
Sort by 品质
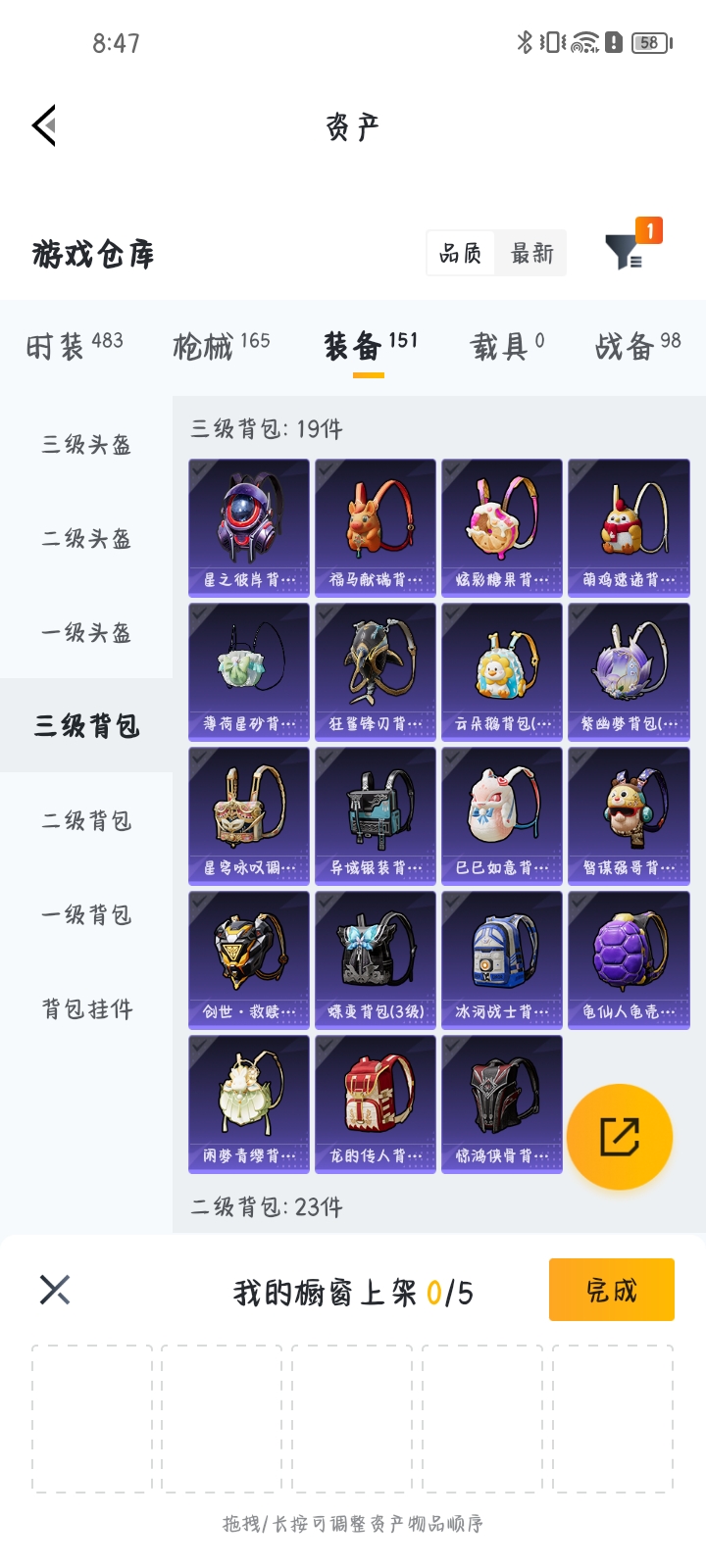(x=461, y=254)
